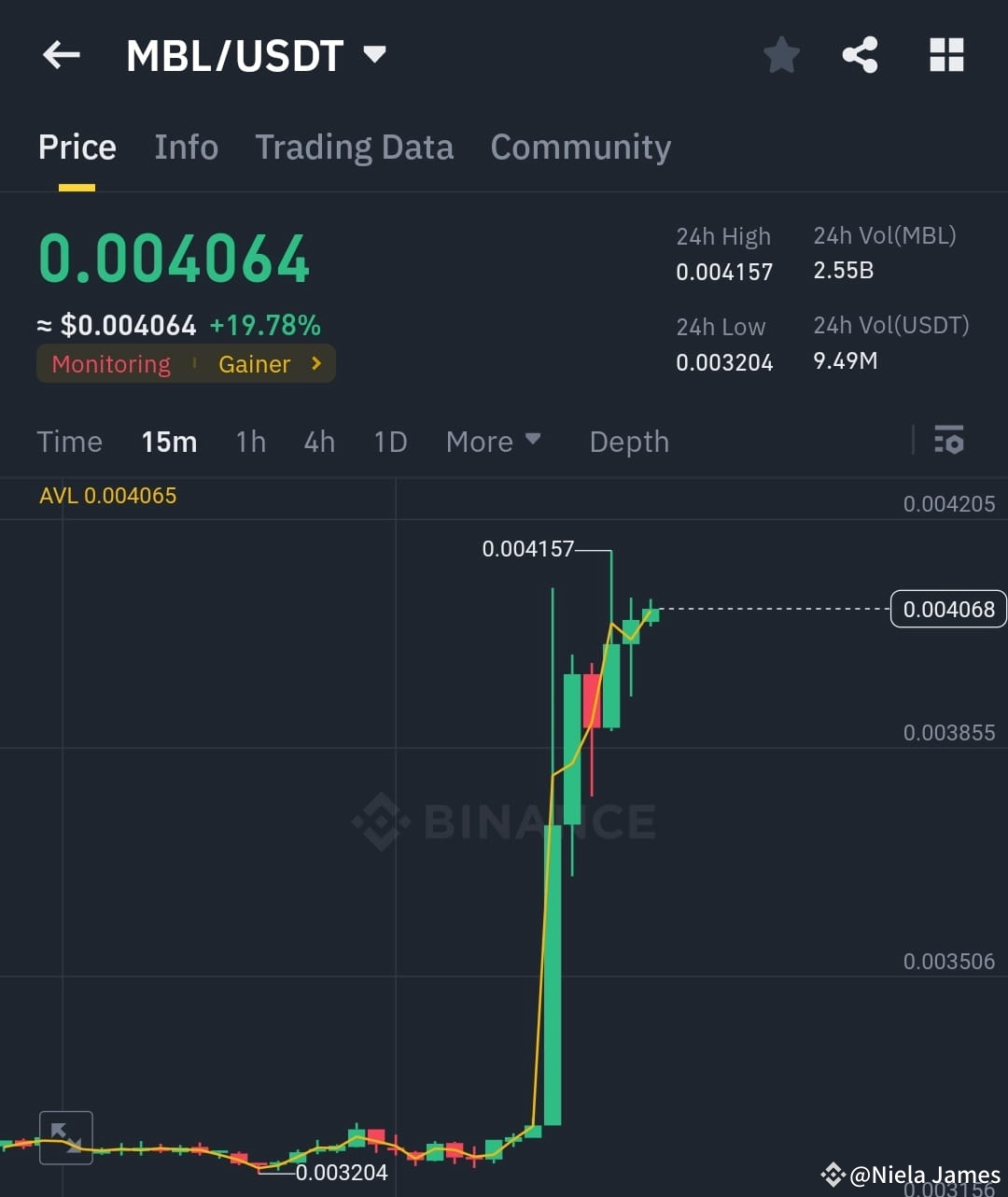Click the current price label 0.004068
The width and height of the screenshot is (1008, 1197).
click(x=947, y=608)
